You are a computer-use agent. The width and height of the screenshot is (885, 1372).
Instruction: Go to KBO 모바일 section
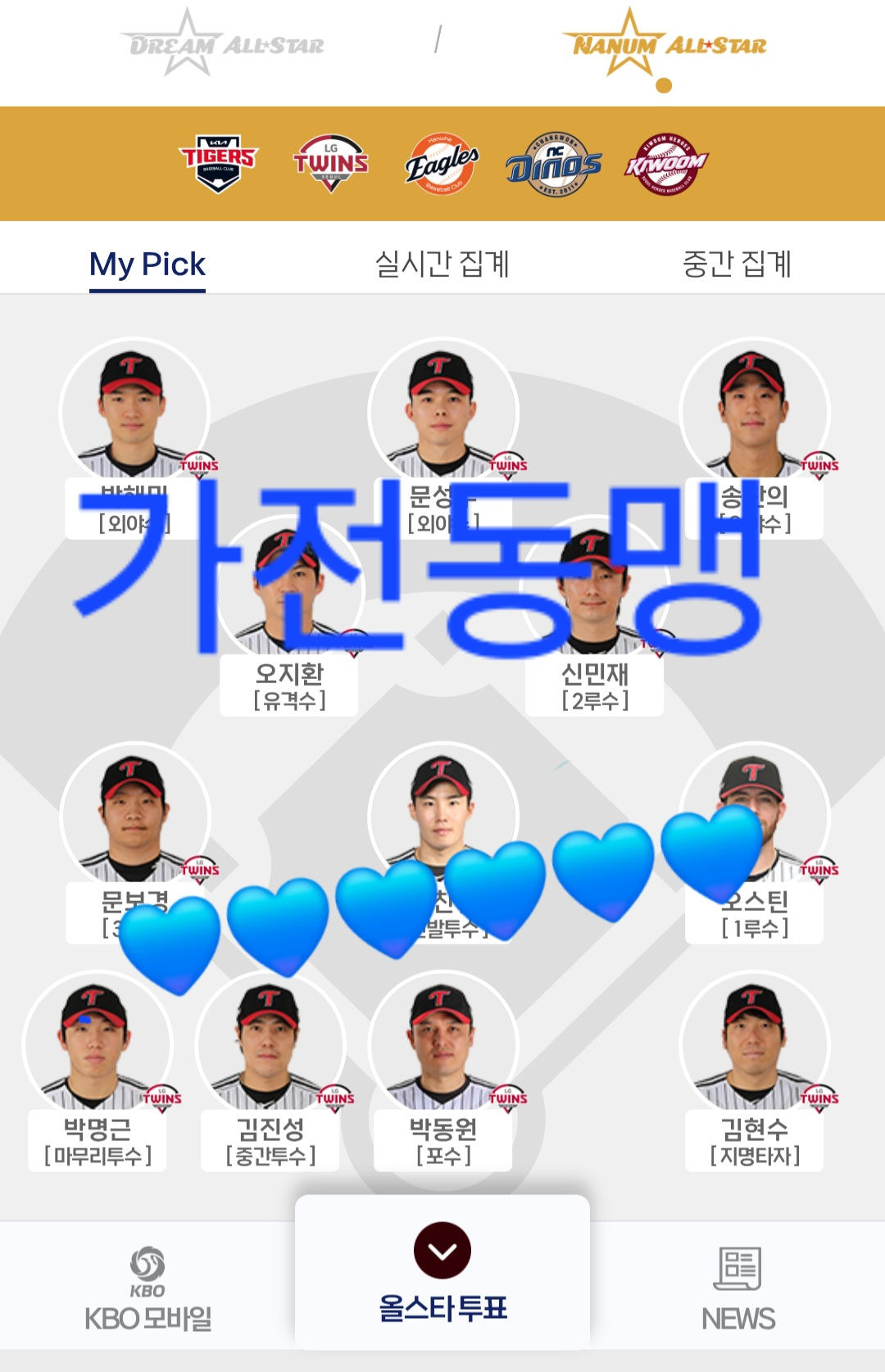click(x=147, y=1290)
